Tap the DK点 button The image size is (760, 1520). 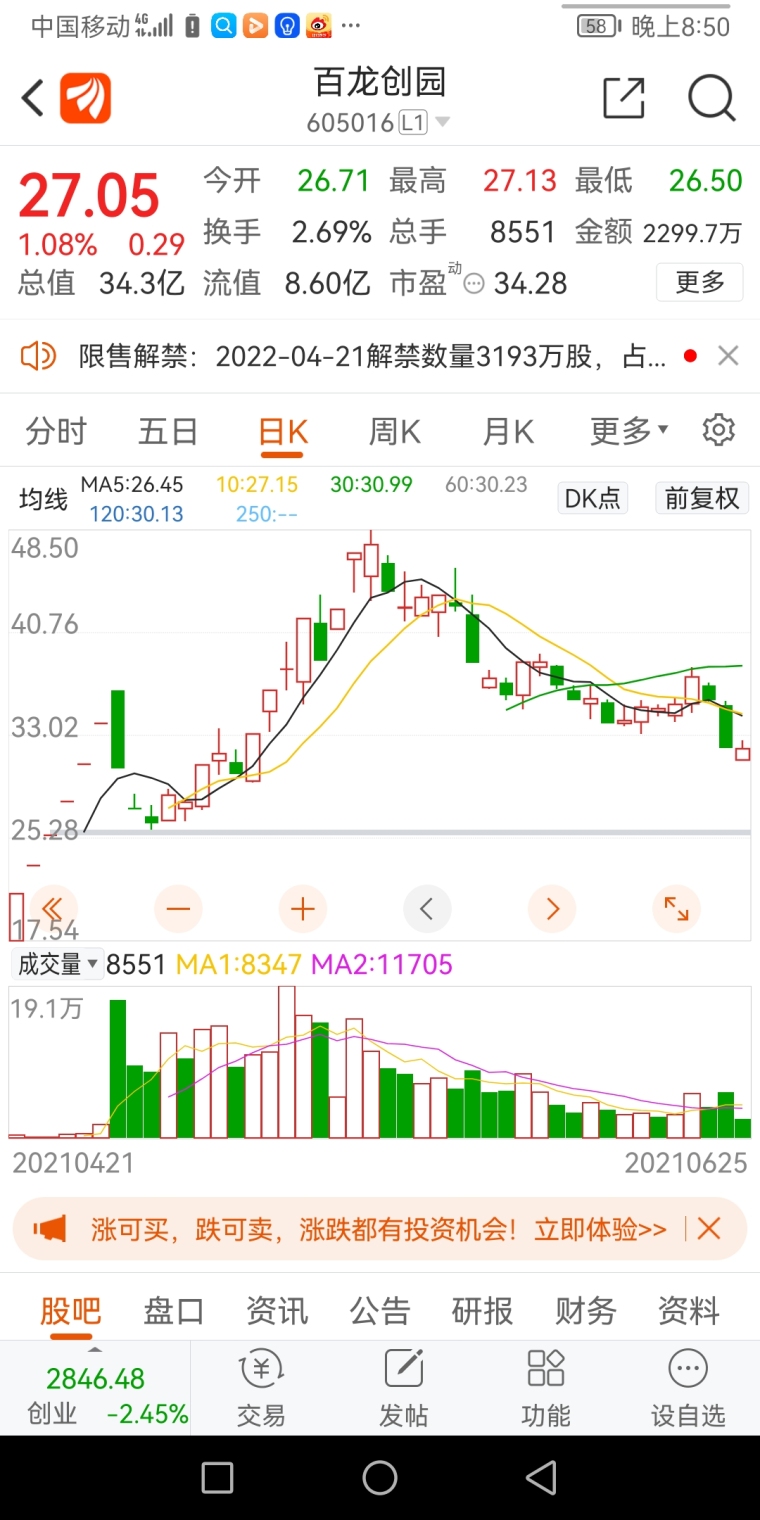pos(593,498)
